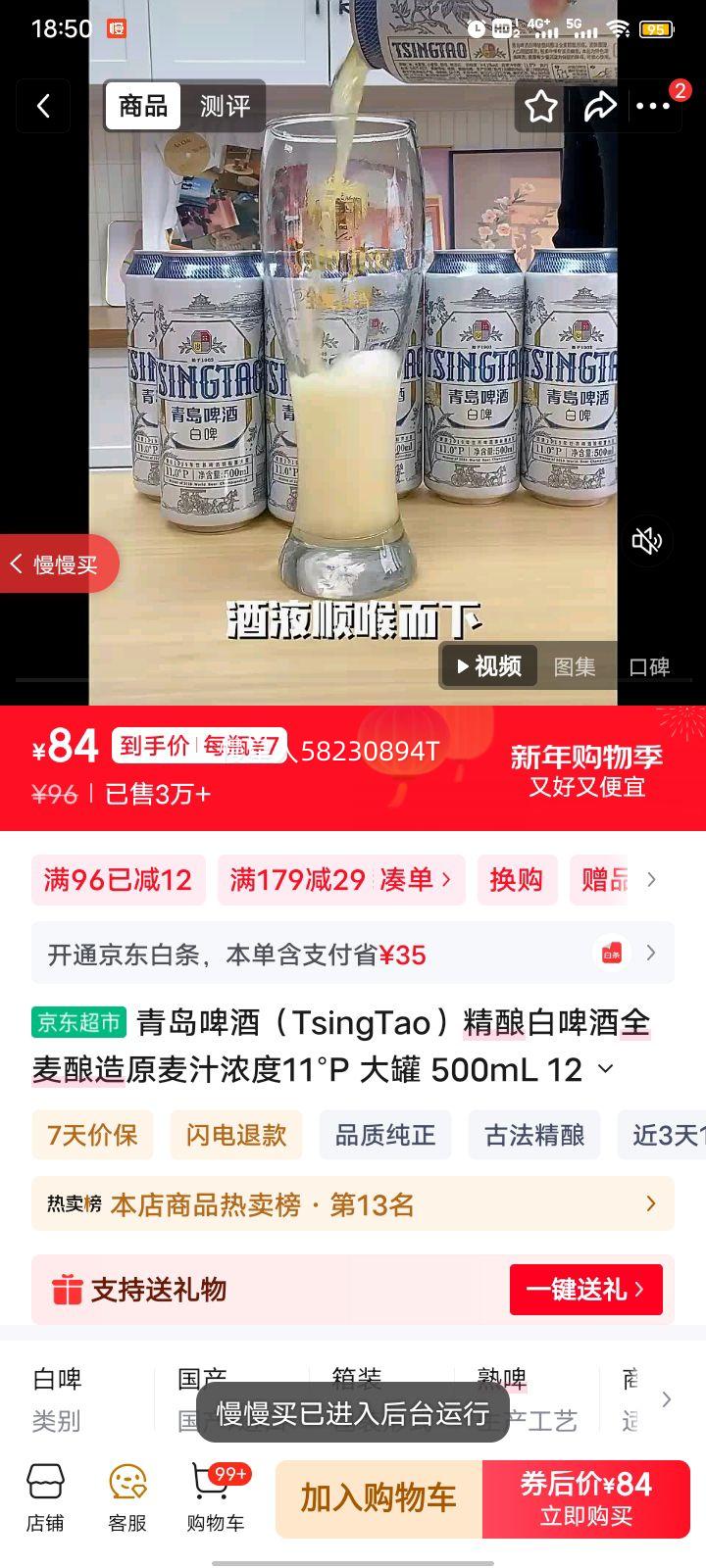Add product to favorites with star
This screenshot has height=1568, width=706.
click(540, 106)
